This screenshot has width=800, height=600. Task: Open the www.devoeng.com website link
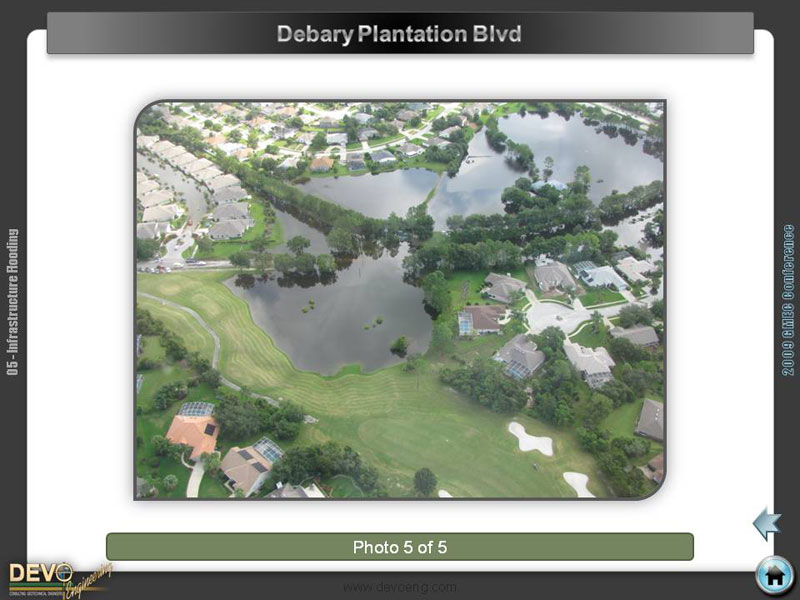(x=400, y=587)
